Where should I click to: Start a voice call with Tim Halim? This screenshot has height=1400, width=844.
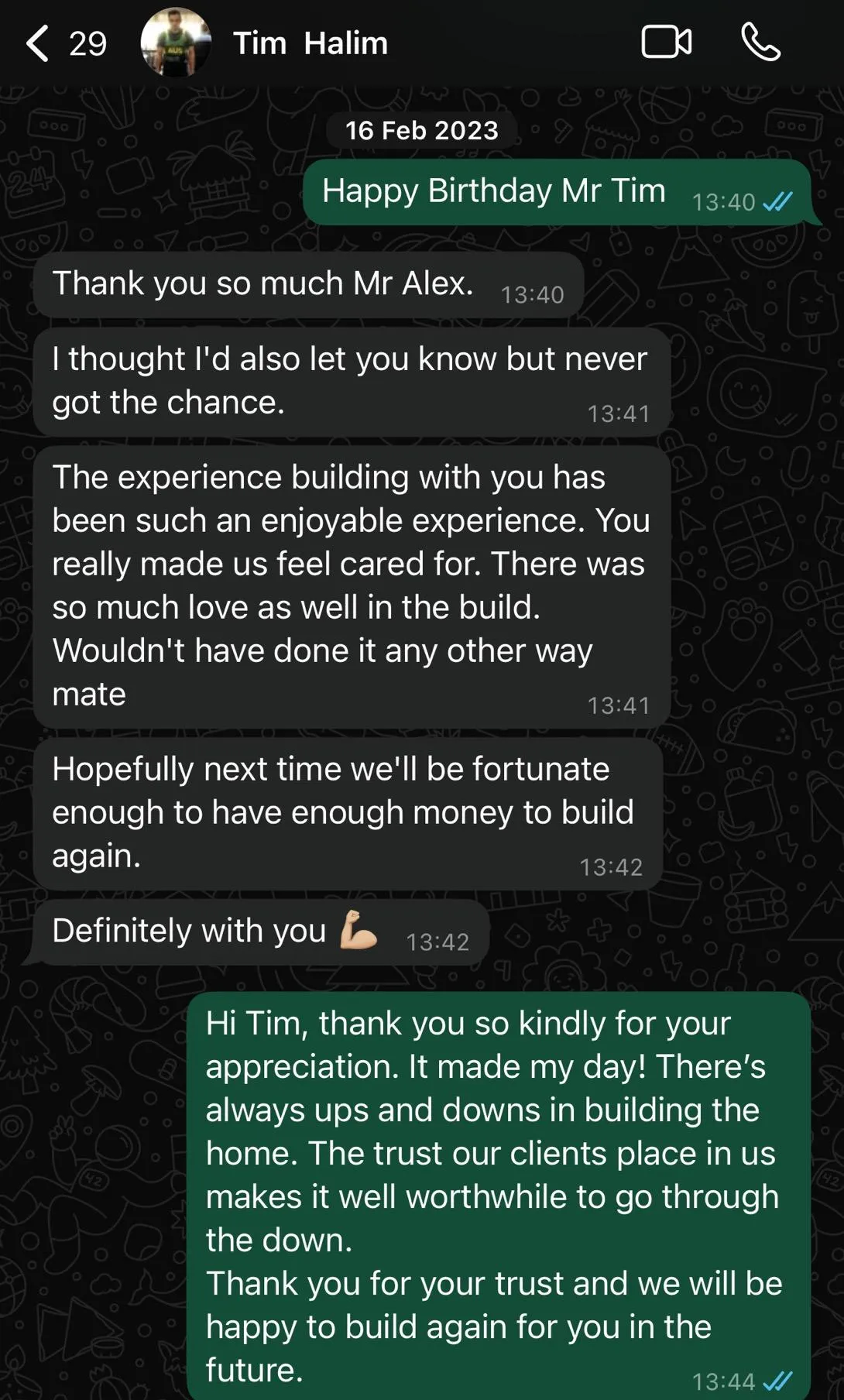click(760, 42)
